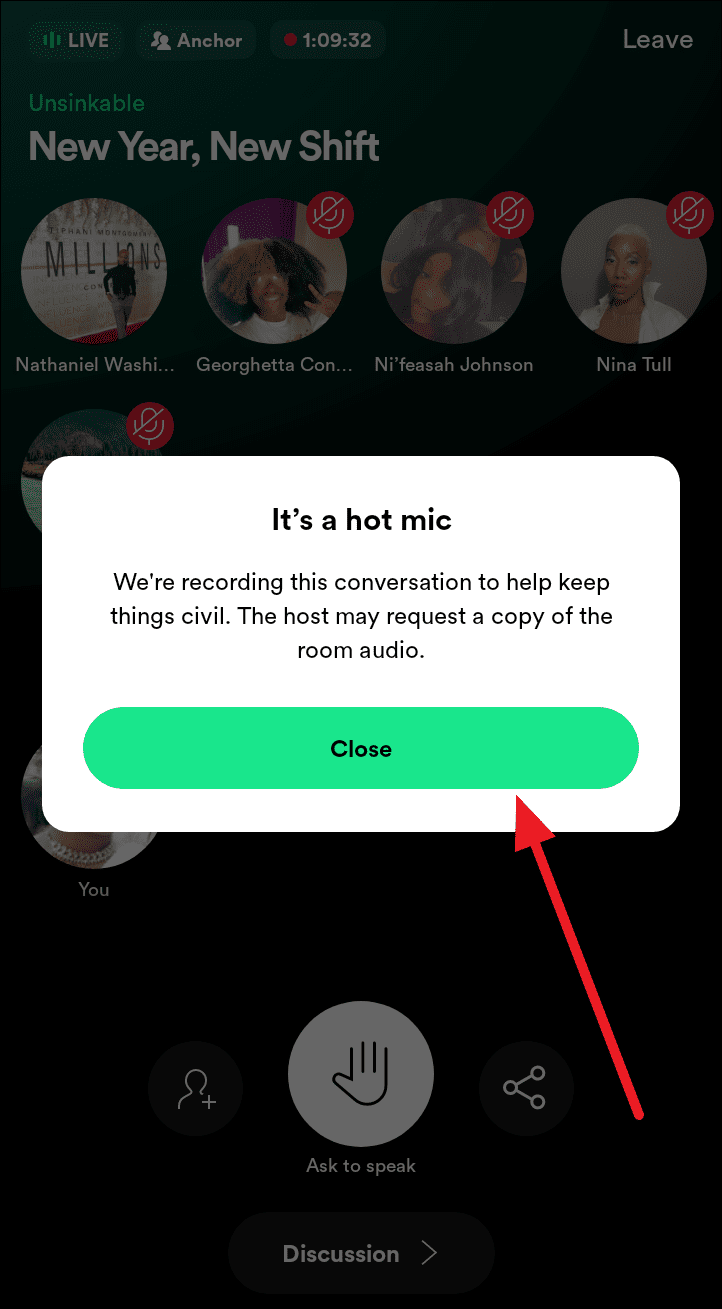Tap the Ask to speak hand button
This screenshot has width=722, height=1309.
(360, 1074)
